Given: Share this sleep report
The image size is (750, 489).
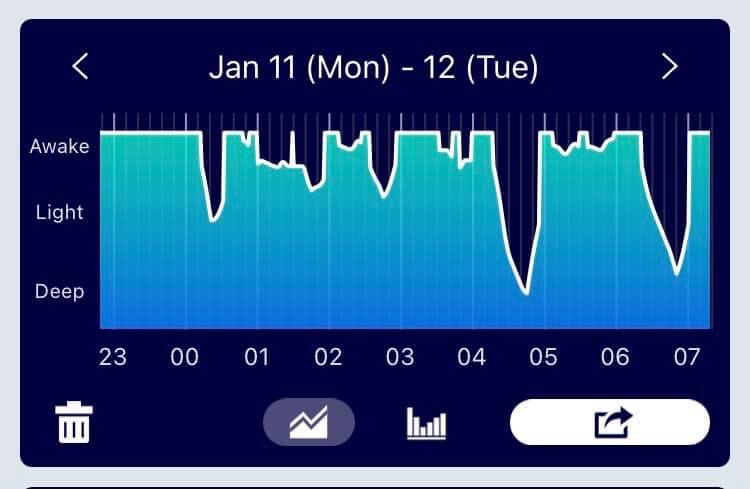Looking at the screenshot, I should 610,422.
